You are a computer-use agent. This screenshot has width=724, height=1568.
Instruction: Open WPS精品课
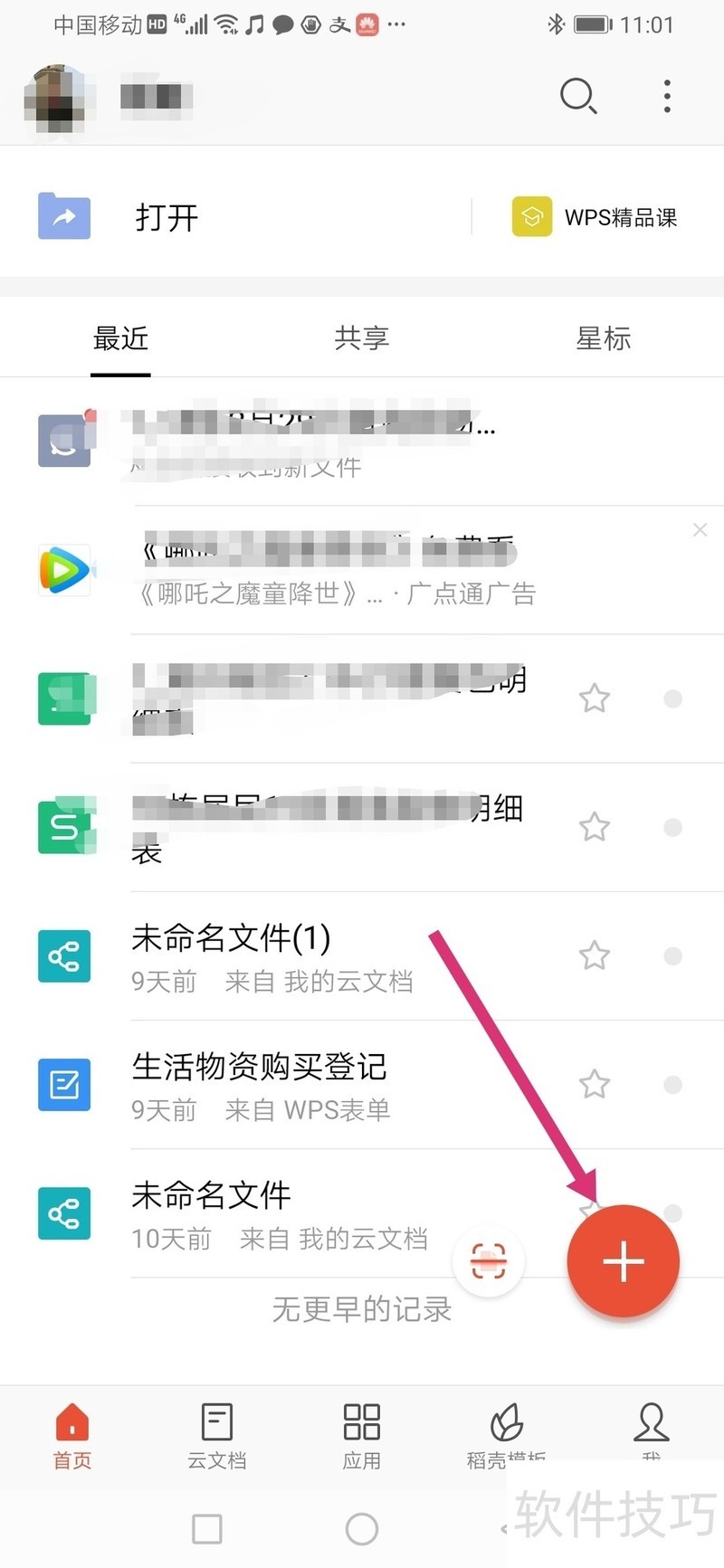(595, 217)
